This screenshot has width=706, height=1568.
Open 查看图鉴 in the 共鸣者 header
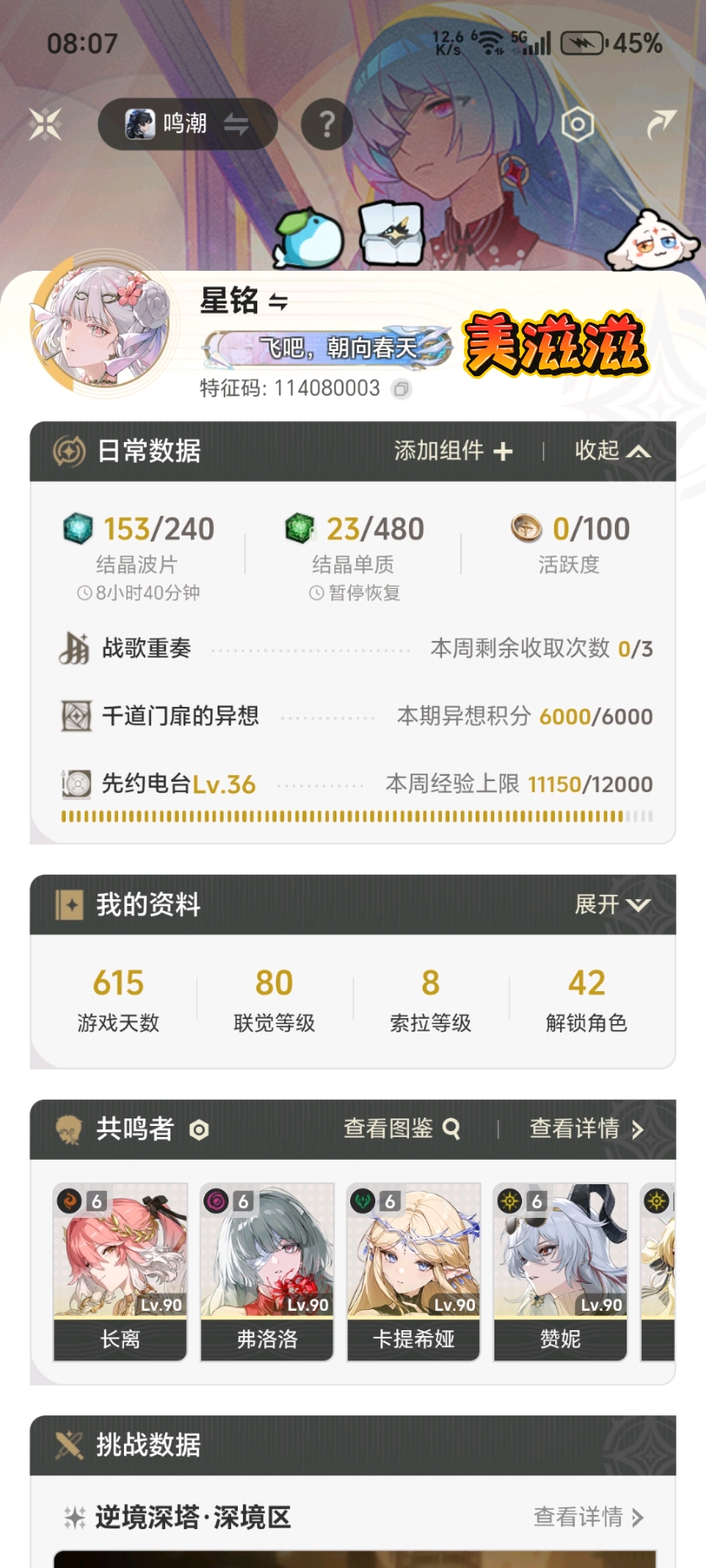[402, 1129]
